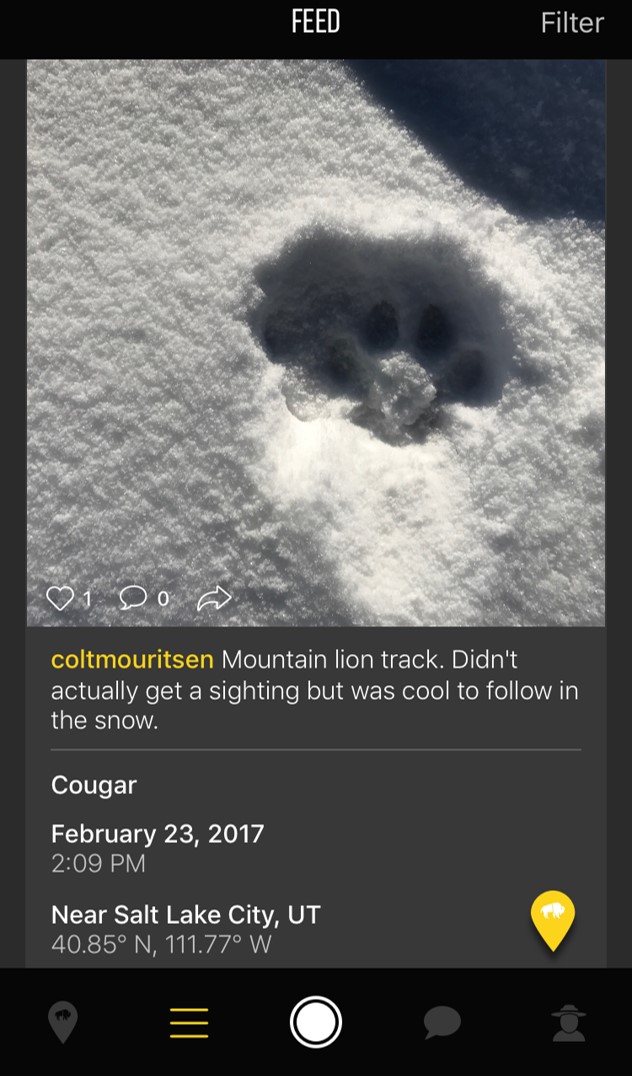Open coltmouritsen's profile

pyautogui.click(x=132, y=660)
